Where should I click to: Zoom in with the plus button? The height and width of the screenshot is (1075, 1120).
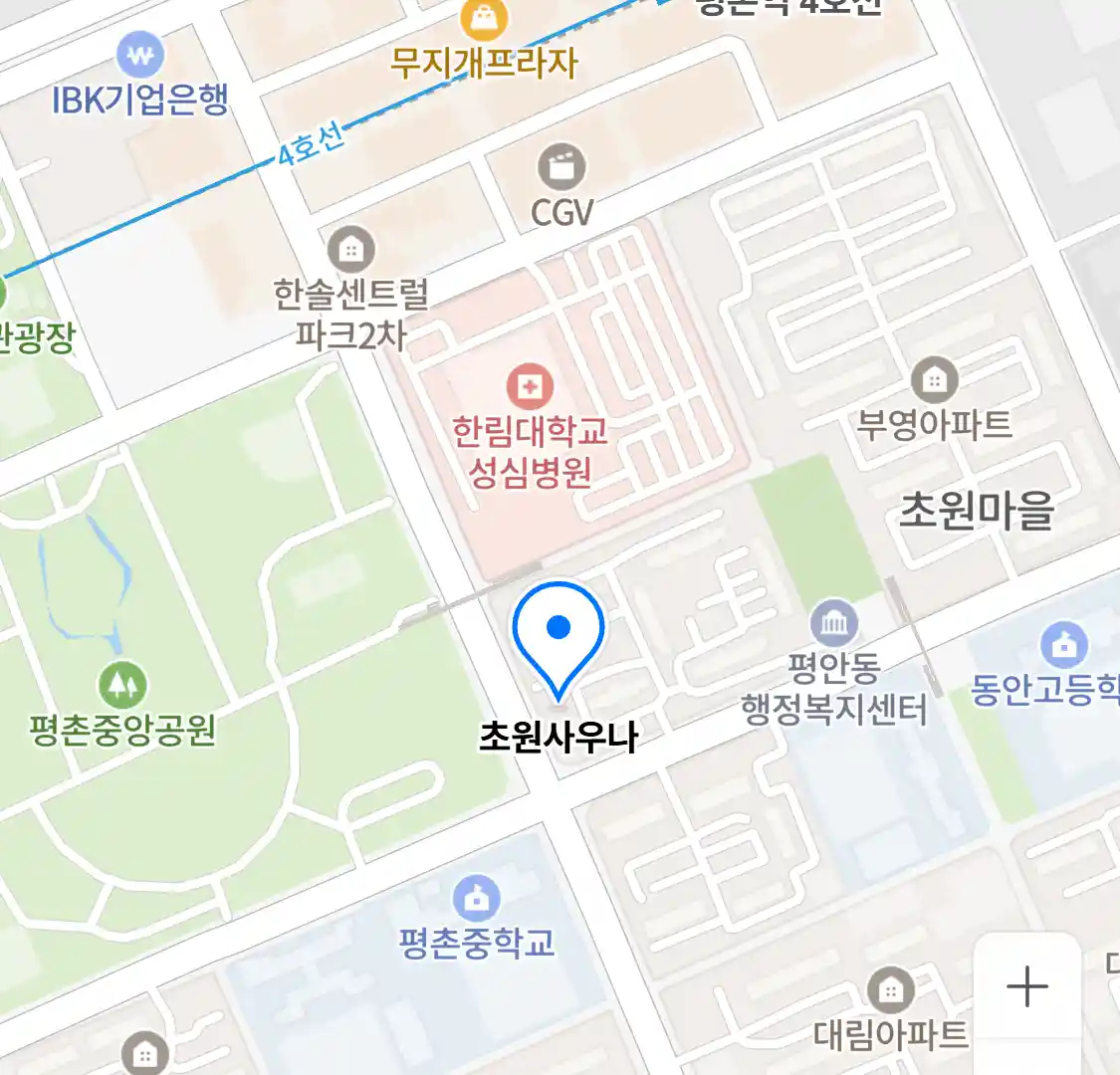click(x=1026, y=986)
